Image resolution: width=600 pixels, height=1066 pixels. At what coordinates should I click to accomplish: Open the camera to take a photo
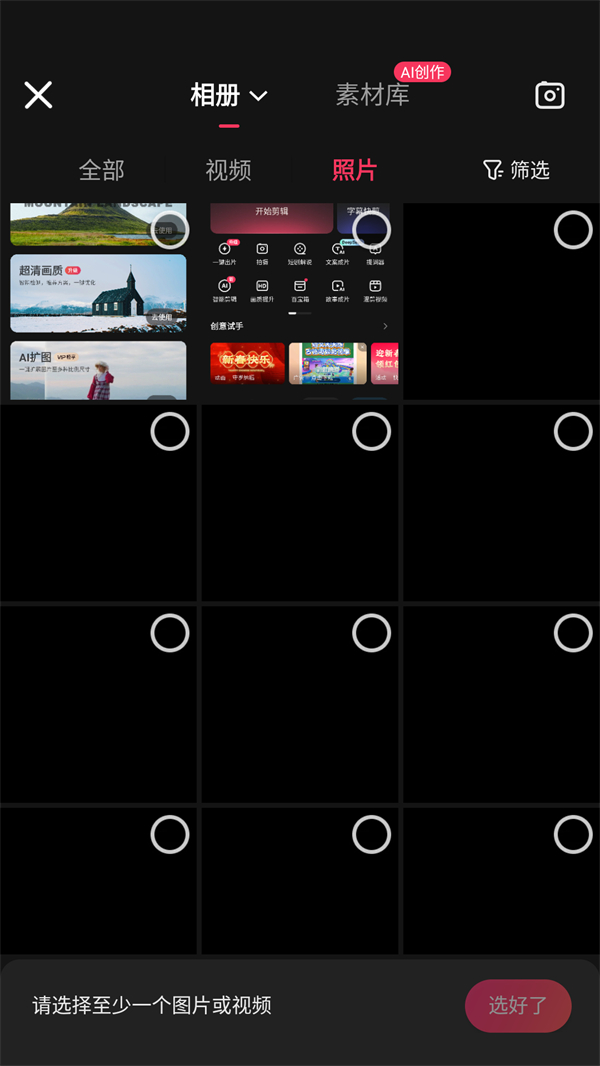tap(550, 95)
